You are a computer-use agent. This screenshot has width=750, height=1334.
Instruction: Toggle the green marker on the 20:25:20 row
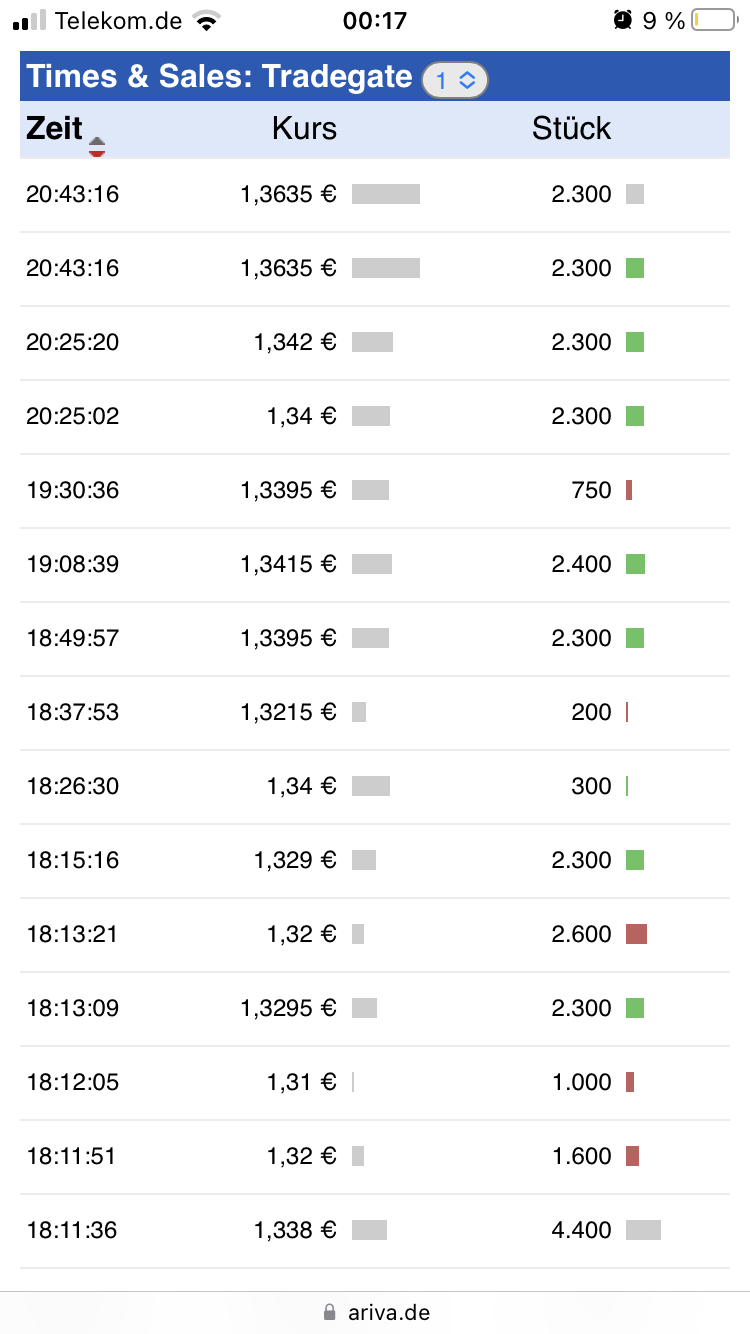point(635,342)
